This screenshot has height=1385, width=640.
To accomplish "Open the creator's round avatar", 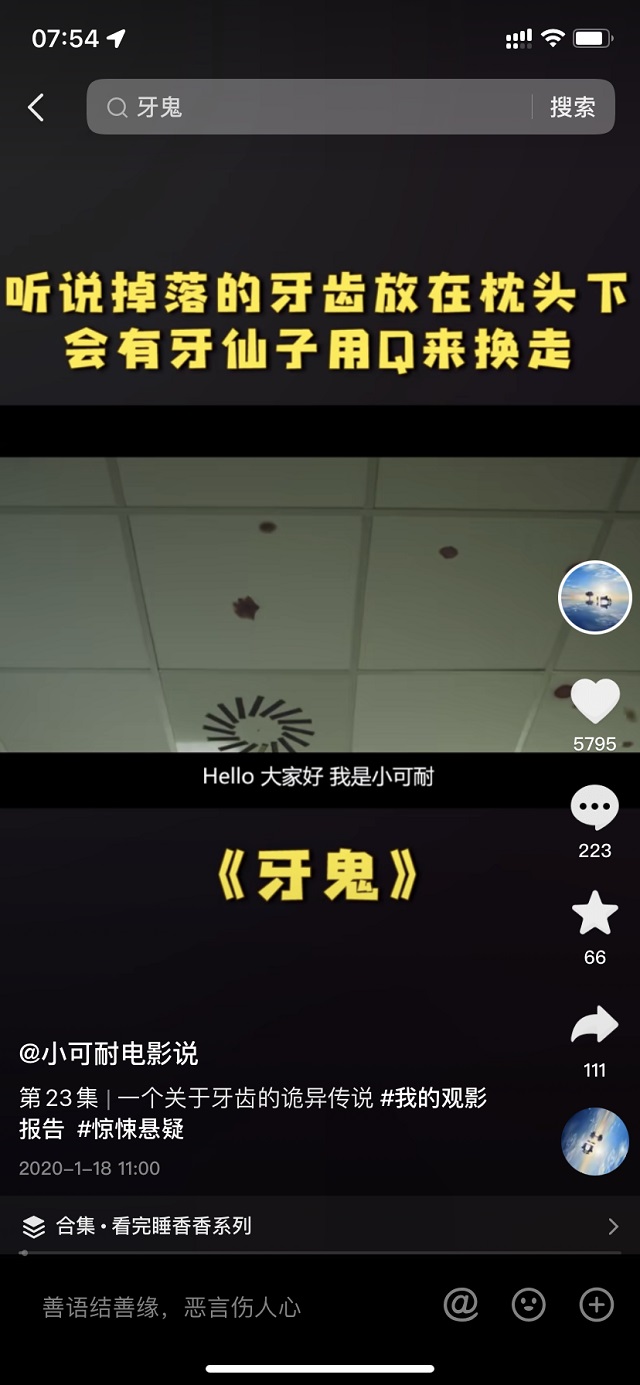I will coord(595,597).
